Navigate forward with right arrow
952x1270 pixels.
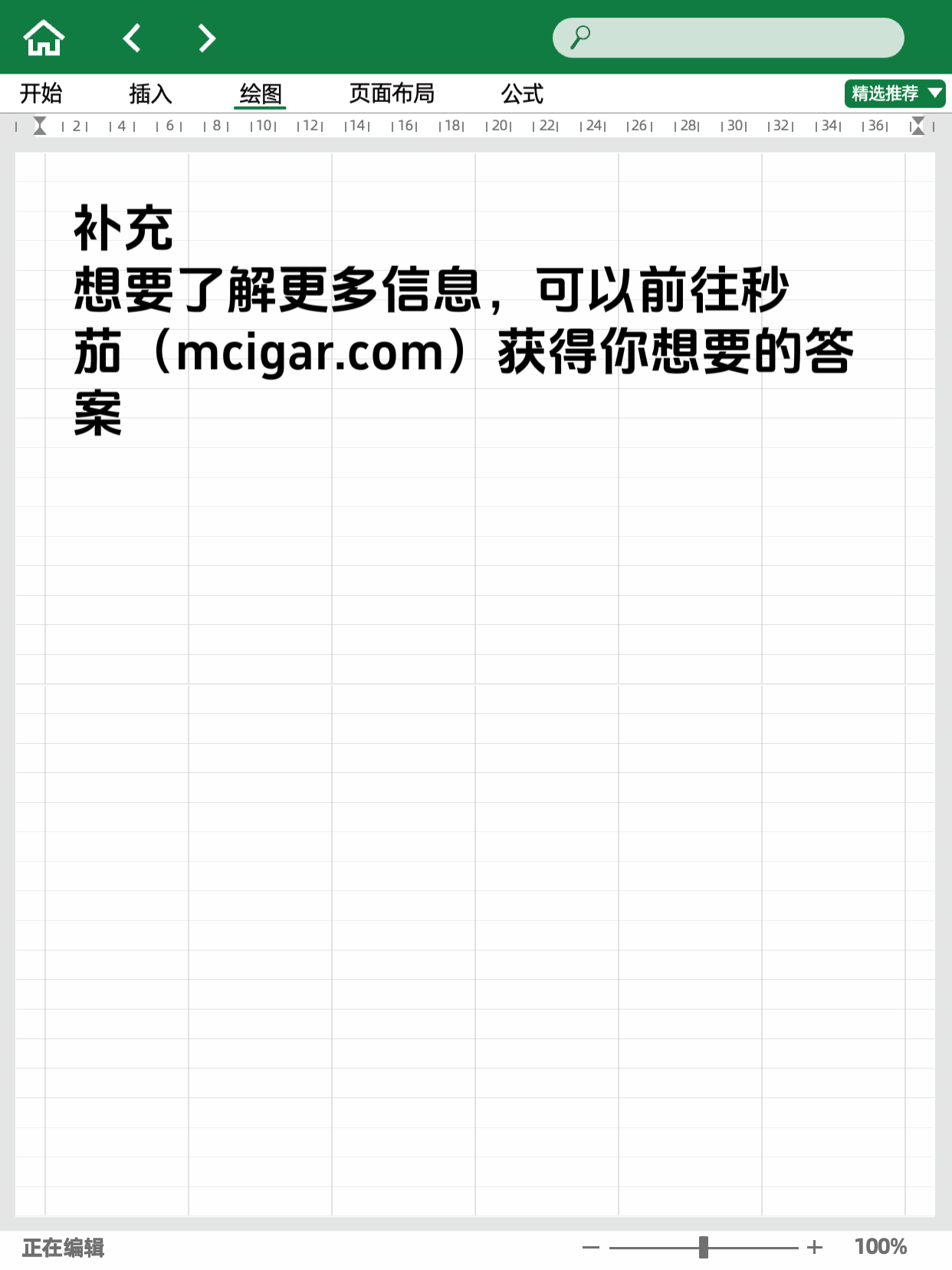(x=206, y=38)
